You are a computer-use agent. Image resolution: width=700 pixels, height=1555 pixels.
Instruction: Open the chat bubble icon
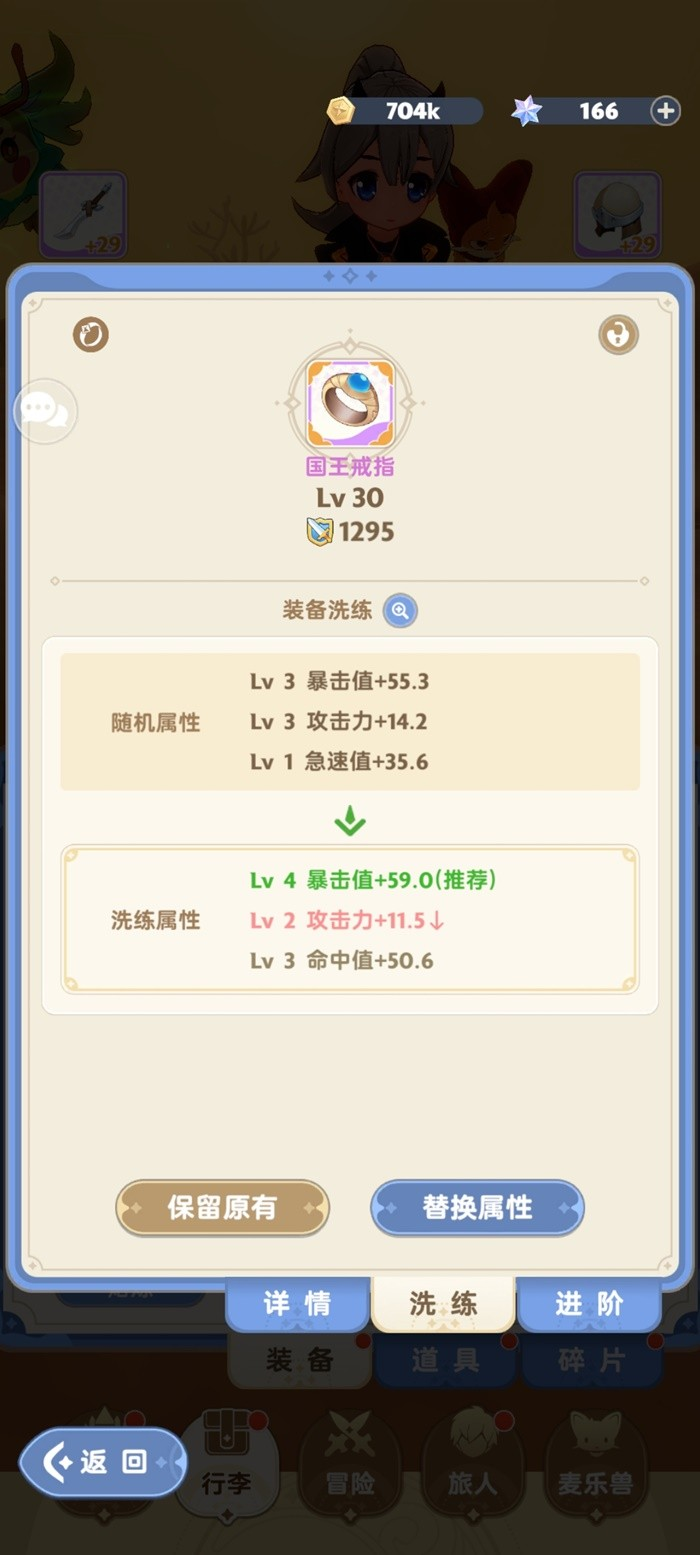tap(45, 411)
